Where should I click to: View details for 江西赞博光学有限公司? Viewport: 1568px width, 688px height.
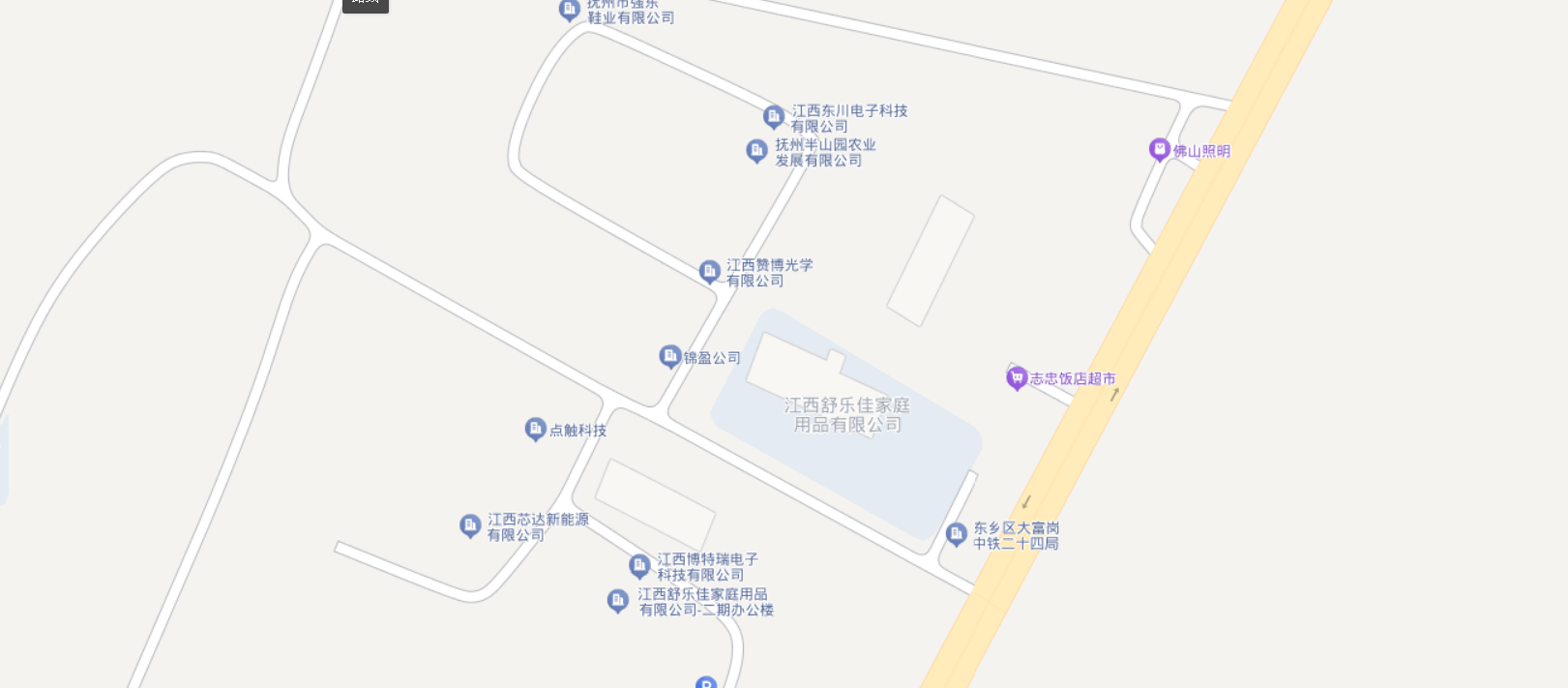[710, 271]
